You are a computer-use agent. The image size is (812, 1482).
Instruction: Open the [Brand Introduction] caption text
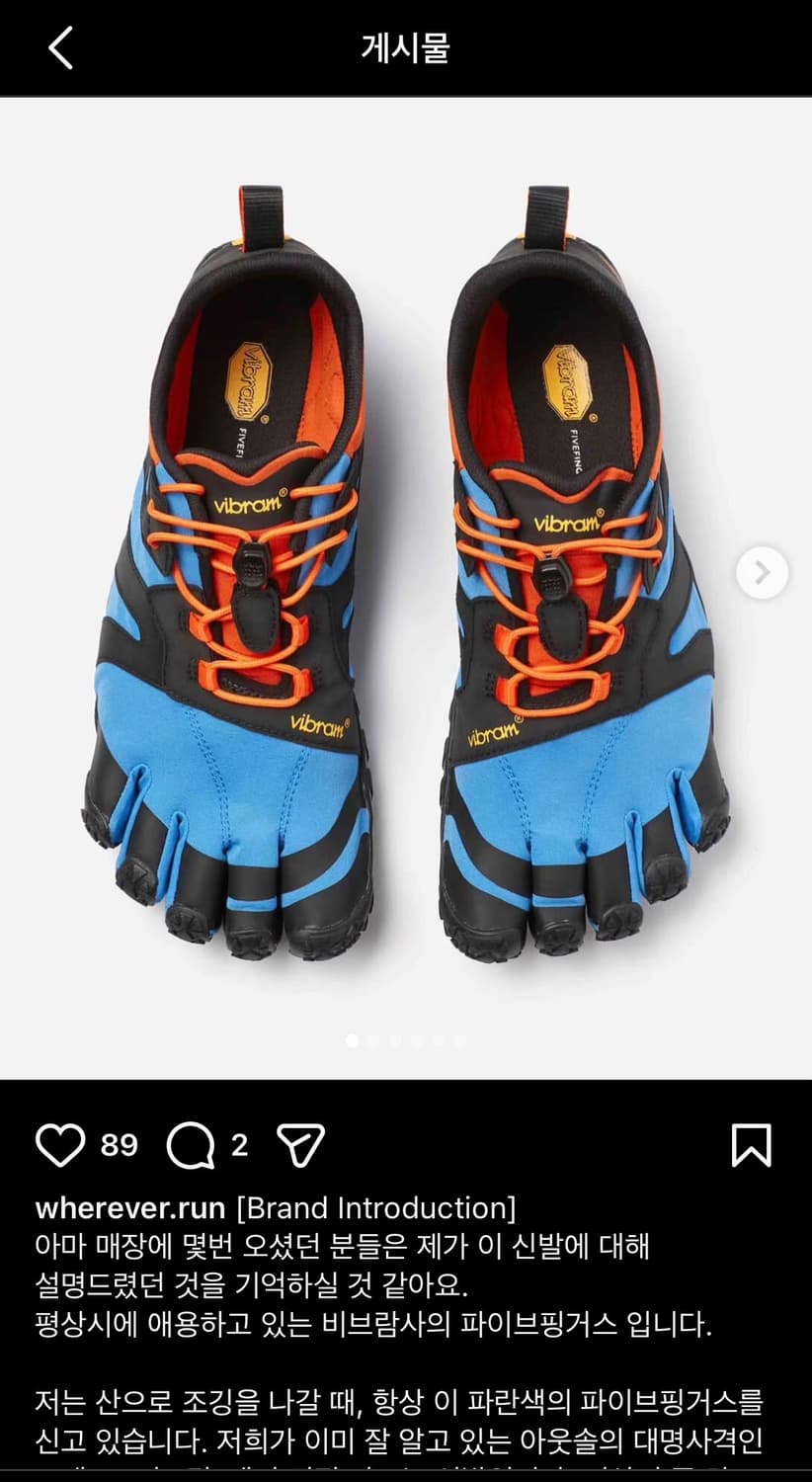coord(375,1207)
